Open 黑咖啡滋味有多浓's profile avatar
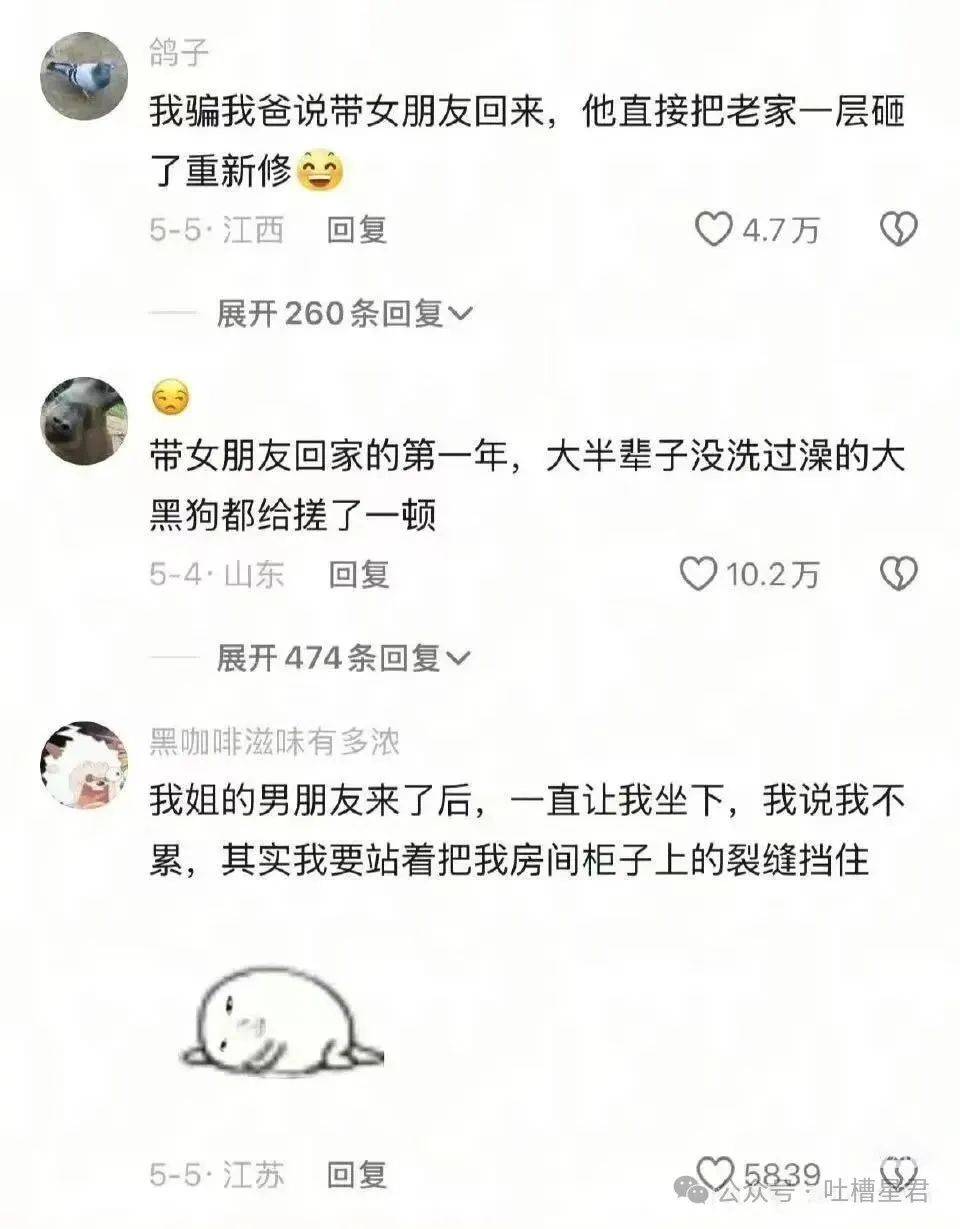This screenshot has height=1229, width=960. coord(84,766)
